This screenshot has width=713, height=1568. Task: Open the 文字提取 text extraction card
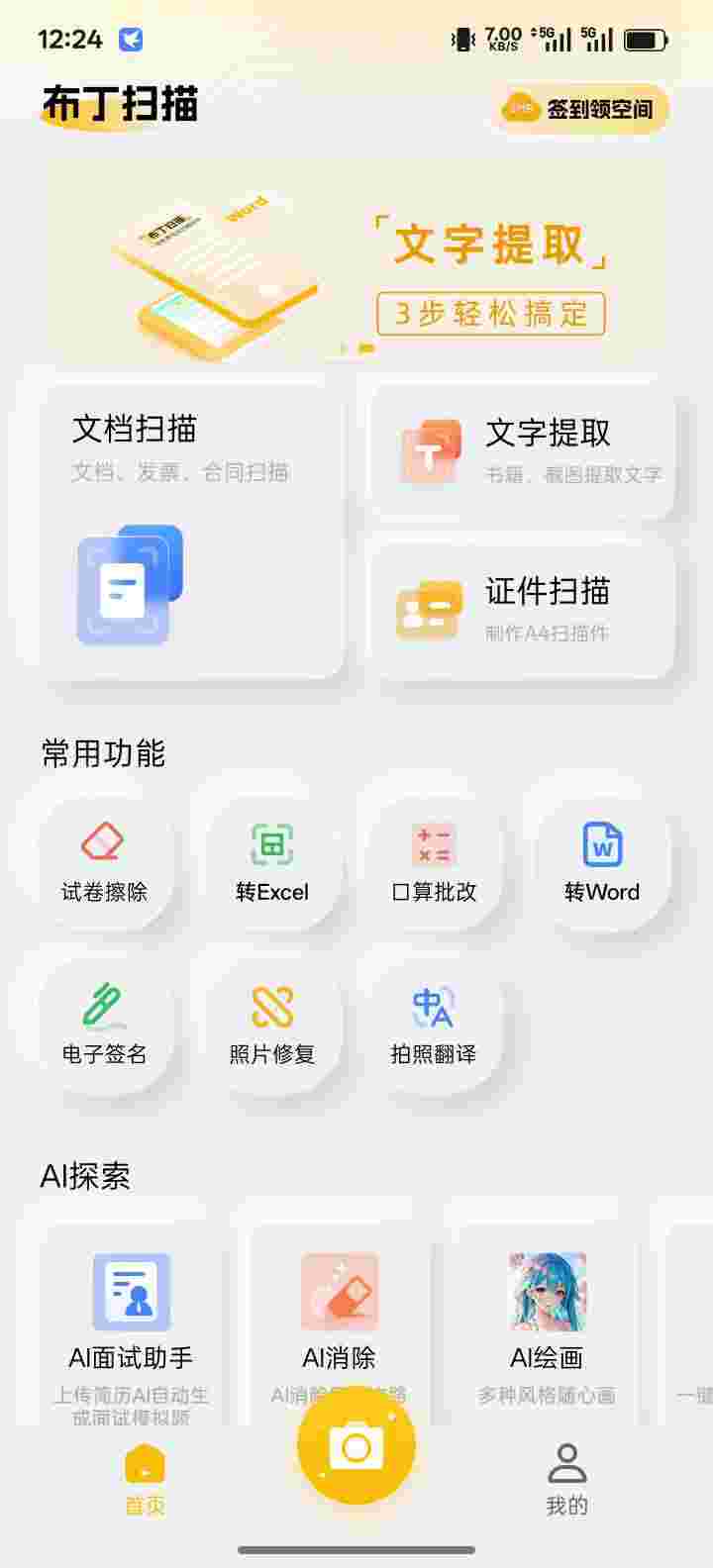click(x=523, y=450)
